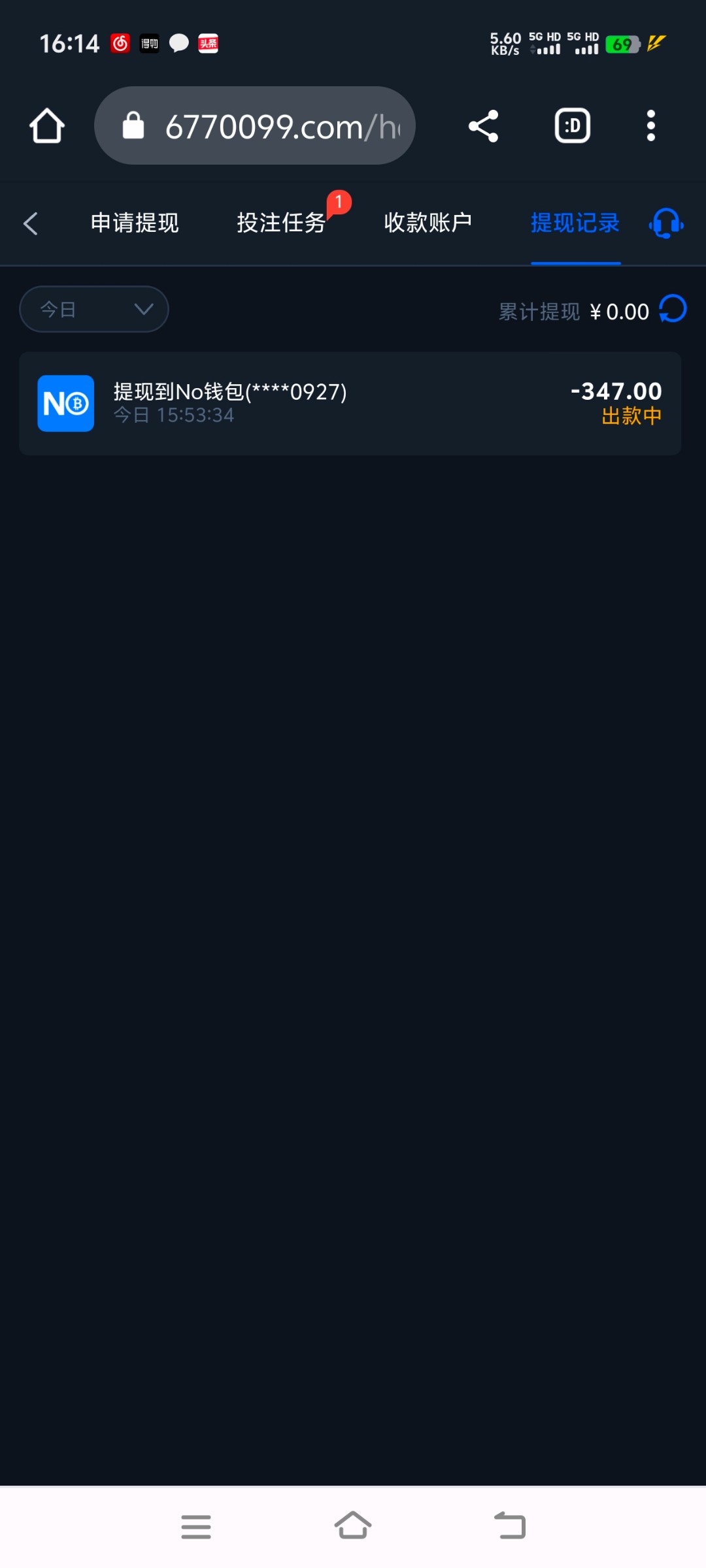
Task: Switch to the 申请提现 tab
Action: [x=135, y=223]
